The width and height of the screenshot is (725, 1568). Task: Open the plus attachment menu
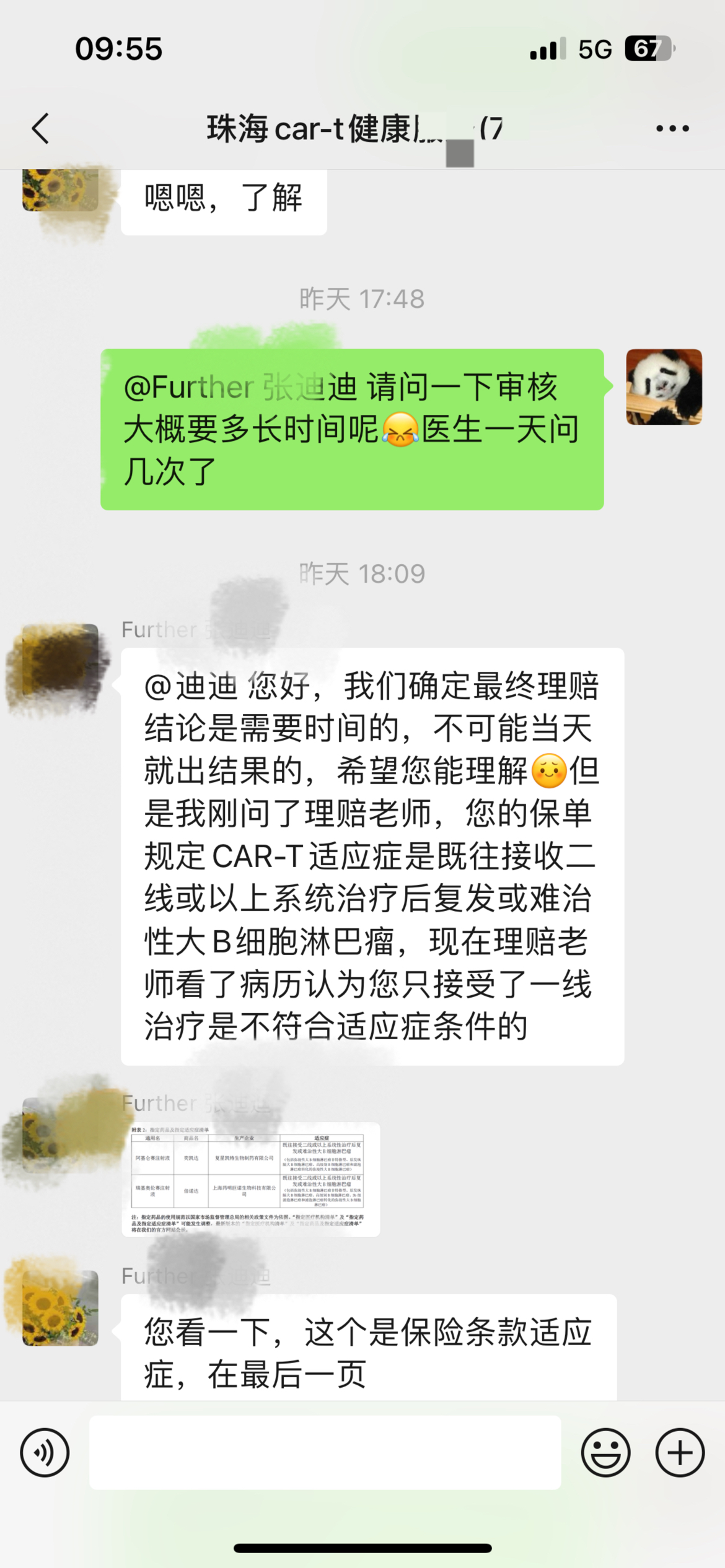pyautogui.click(x=680, y=1452)
